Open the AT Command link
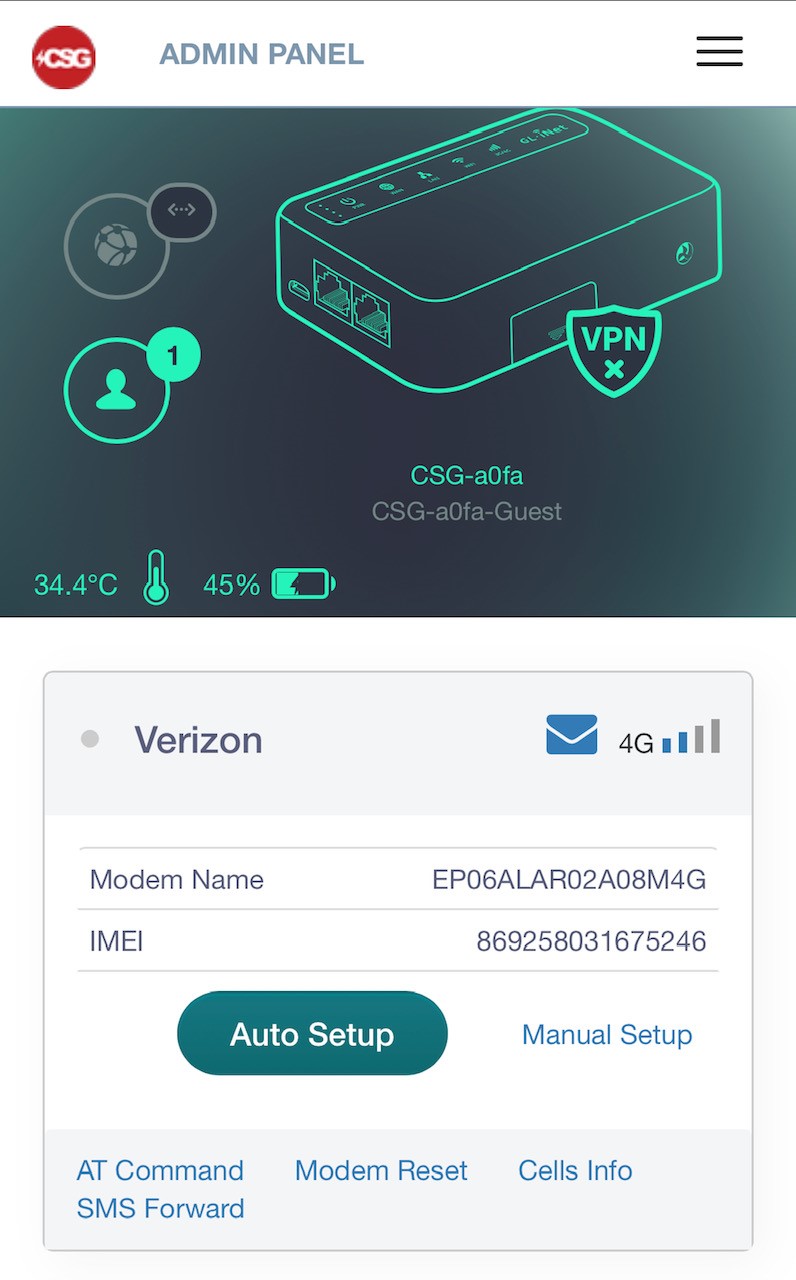796x1280 pixels. [160, 1170]
